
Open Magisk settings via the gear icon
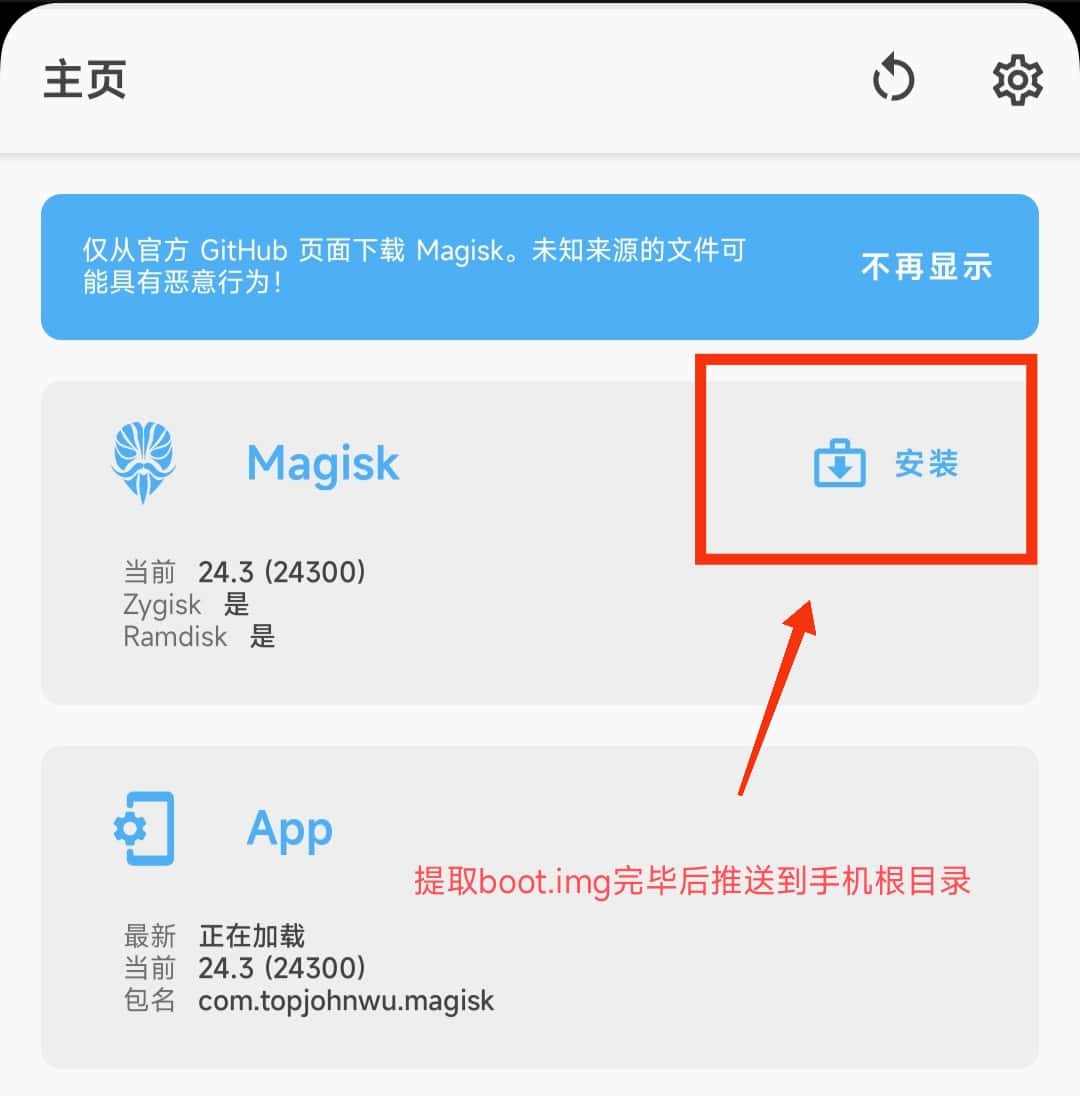pos(1017,79)
